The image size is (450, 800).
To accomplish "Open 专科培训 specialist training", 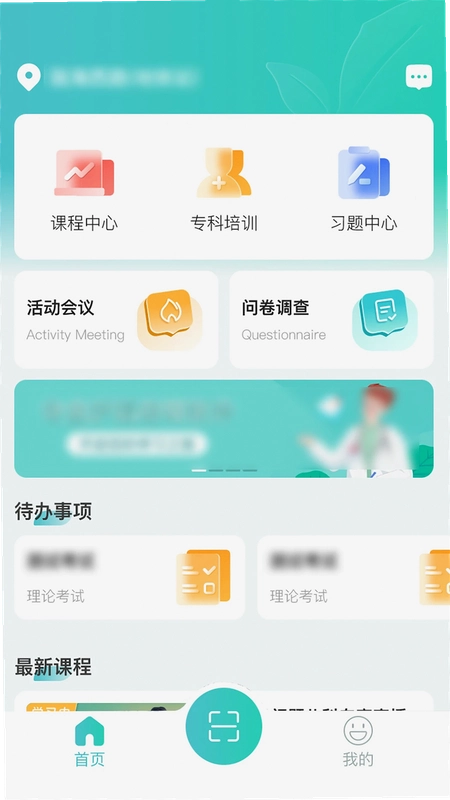I will (x=224, y=190).
